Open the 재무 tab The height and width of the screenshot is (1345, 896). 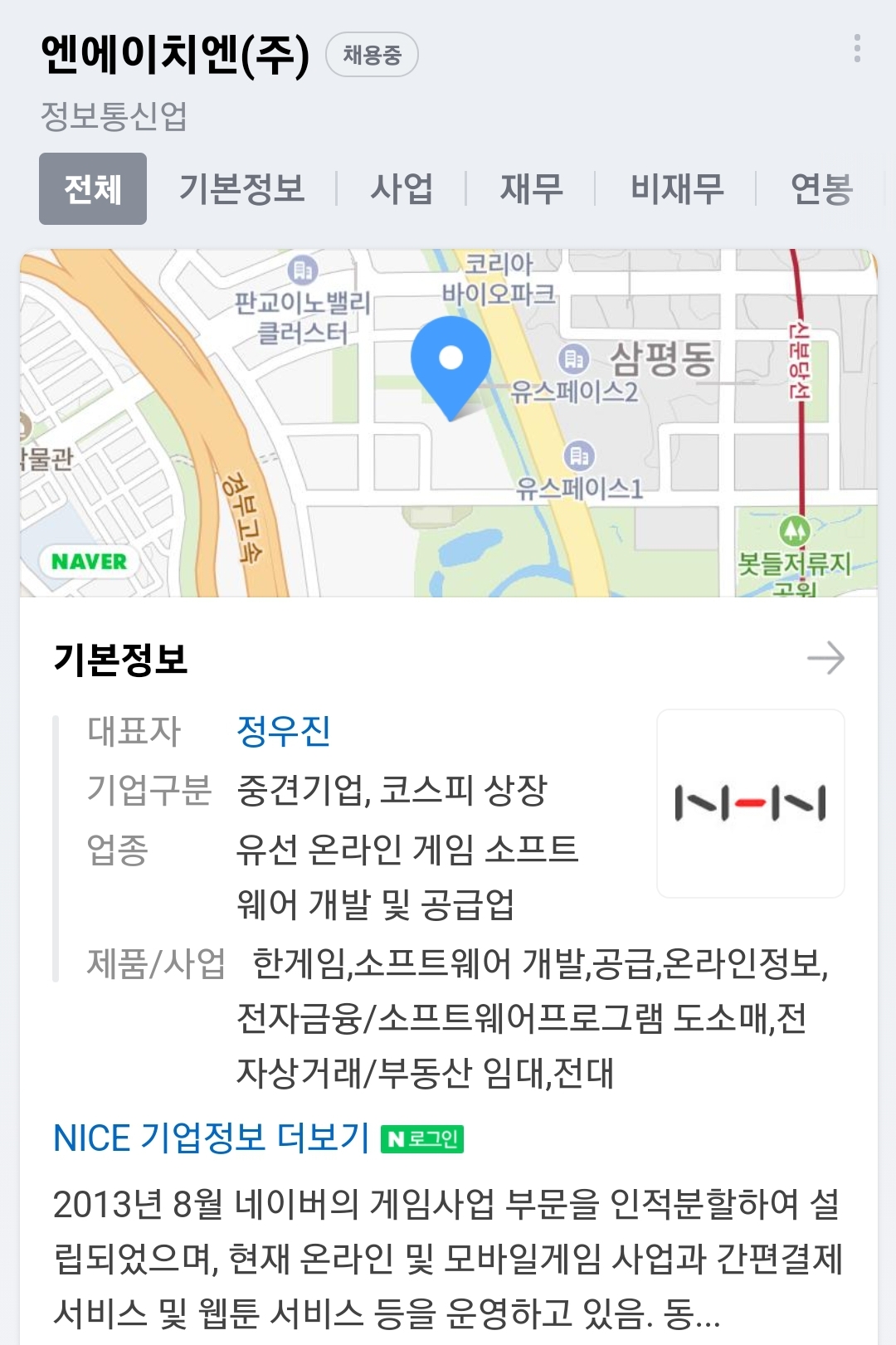pyautogui.click(x=531, y=188)
